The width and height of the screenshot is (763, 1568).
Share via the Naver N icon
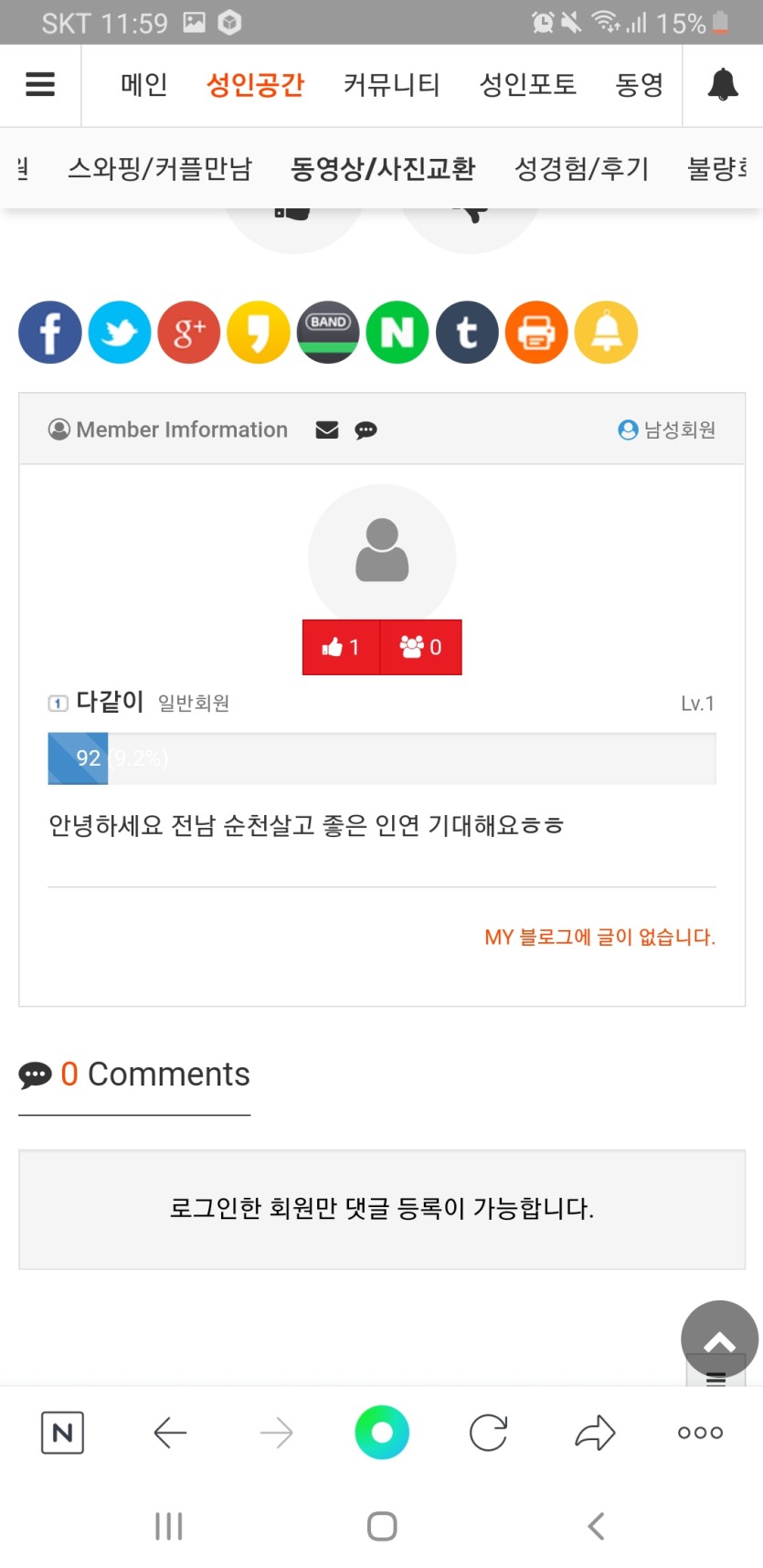click(x=397, y=332)
